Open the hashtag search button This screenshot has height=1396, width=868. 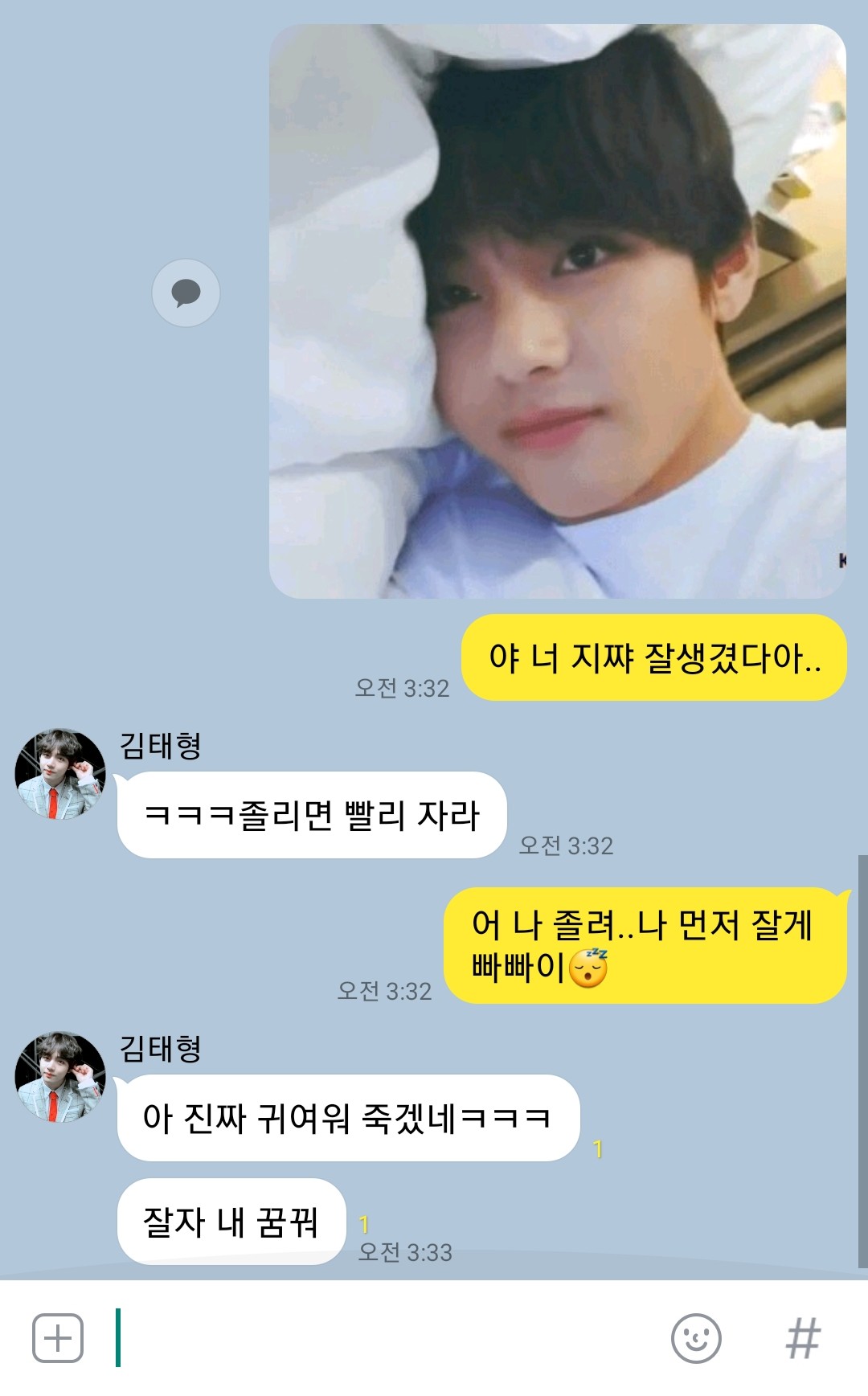click(x=803, y=1338)
